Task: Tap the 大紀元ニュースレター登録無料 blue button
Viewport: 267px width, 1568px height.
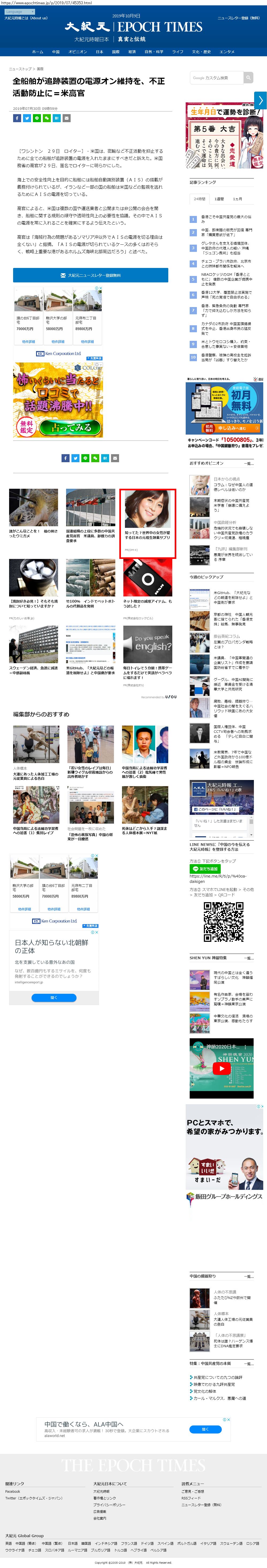Action: click(x=91, y=275)
